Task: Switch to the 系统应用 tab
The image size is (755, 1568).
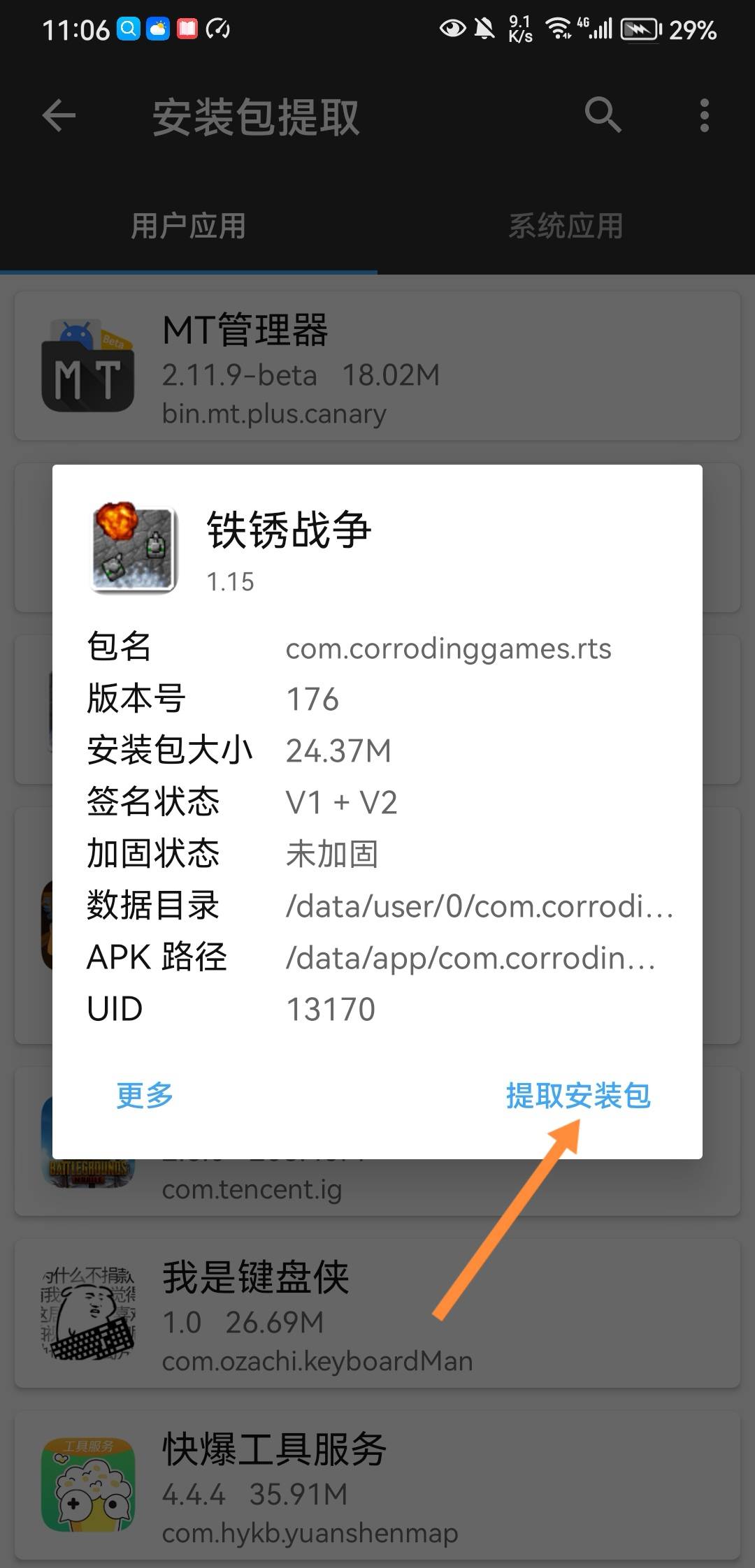Action: [566, 226]
